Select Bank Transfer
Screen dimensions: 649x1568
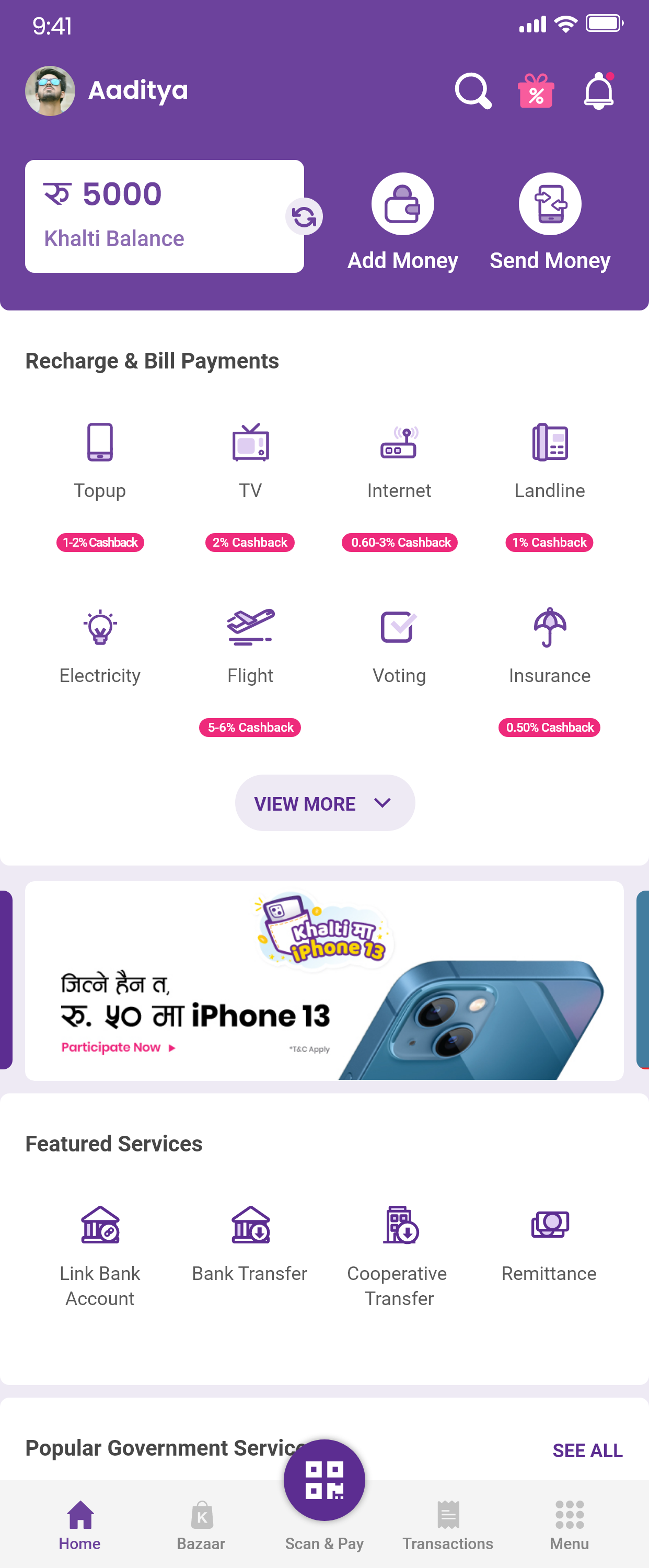250,1242
